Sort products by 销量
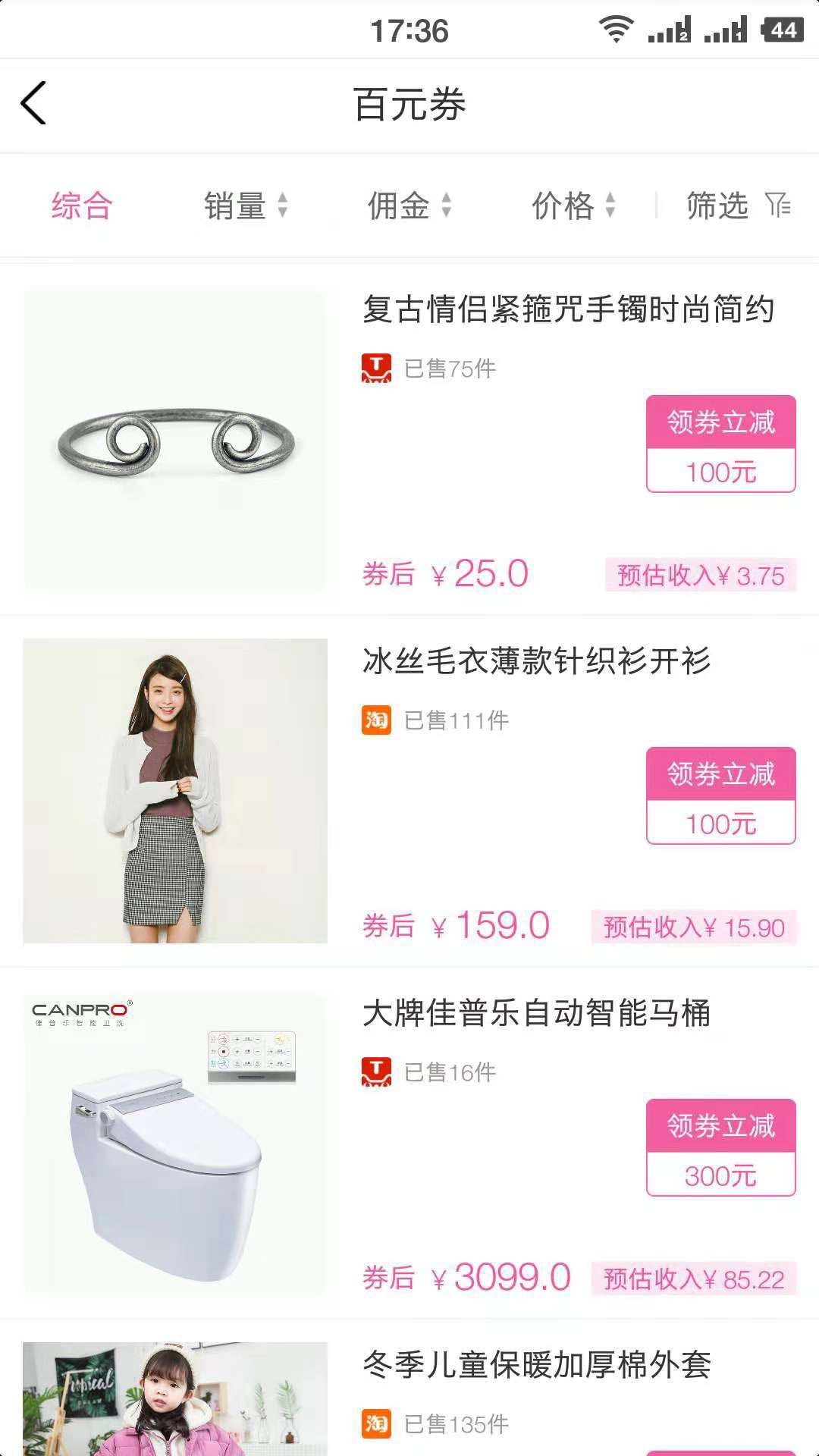This screenshot has height=1456, width=819. (x=246, y=206)
